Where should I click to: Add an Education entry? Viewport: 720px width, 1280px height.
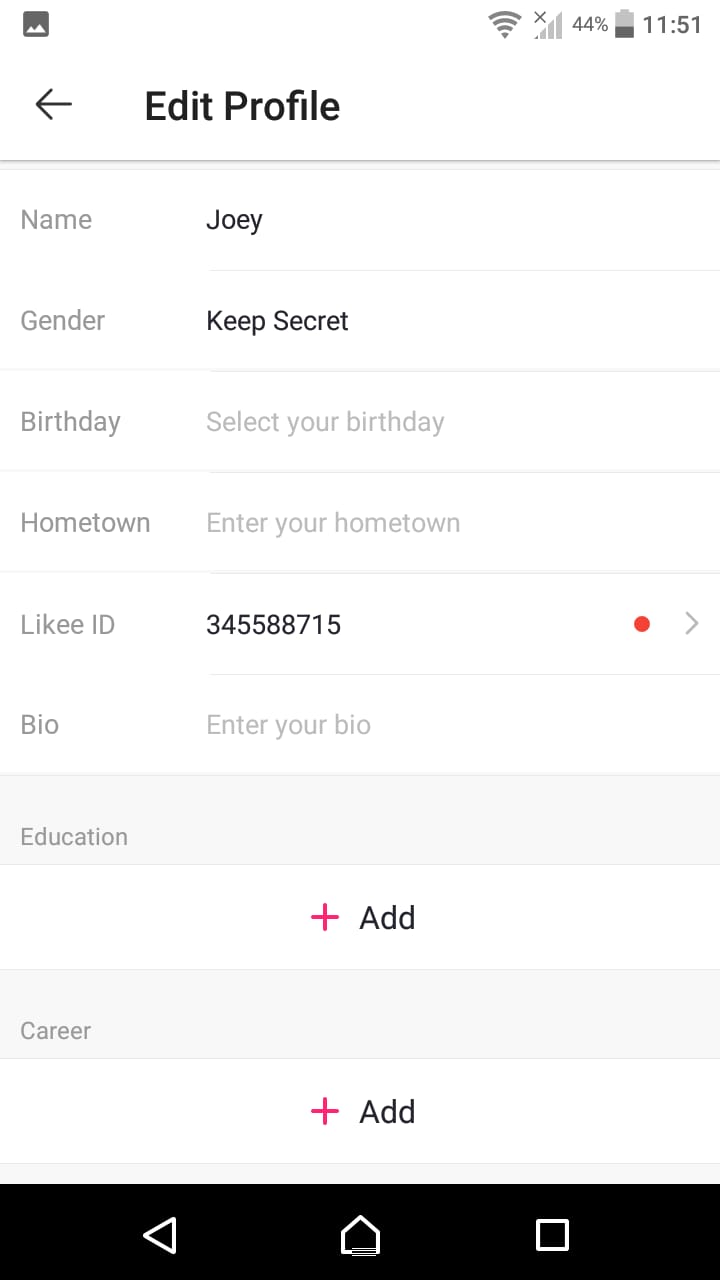pyautogui.click(x=360, y=917)
